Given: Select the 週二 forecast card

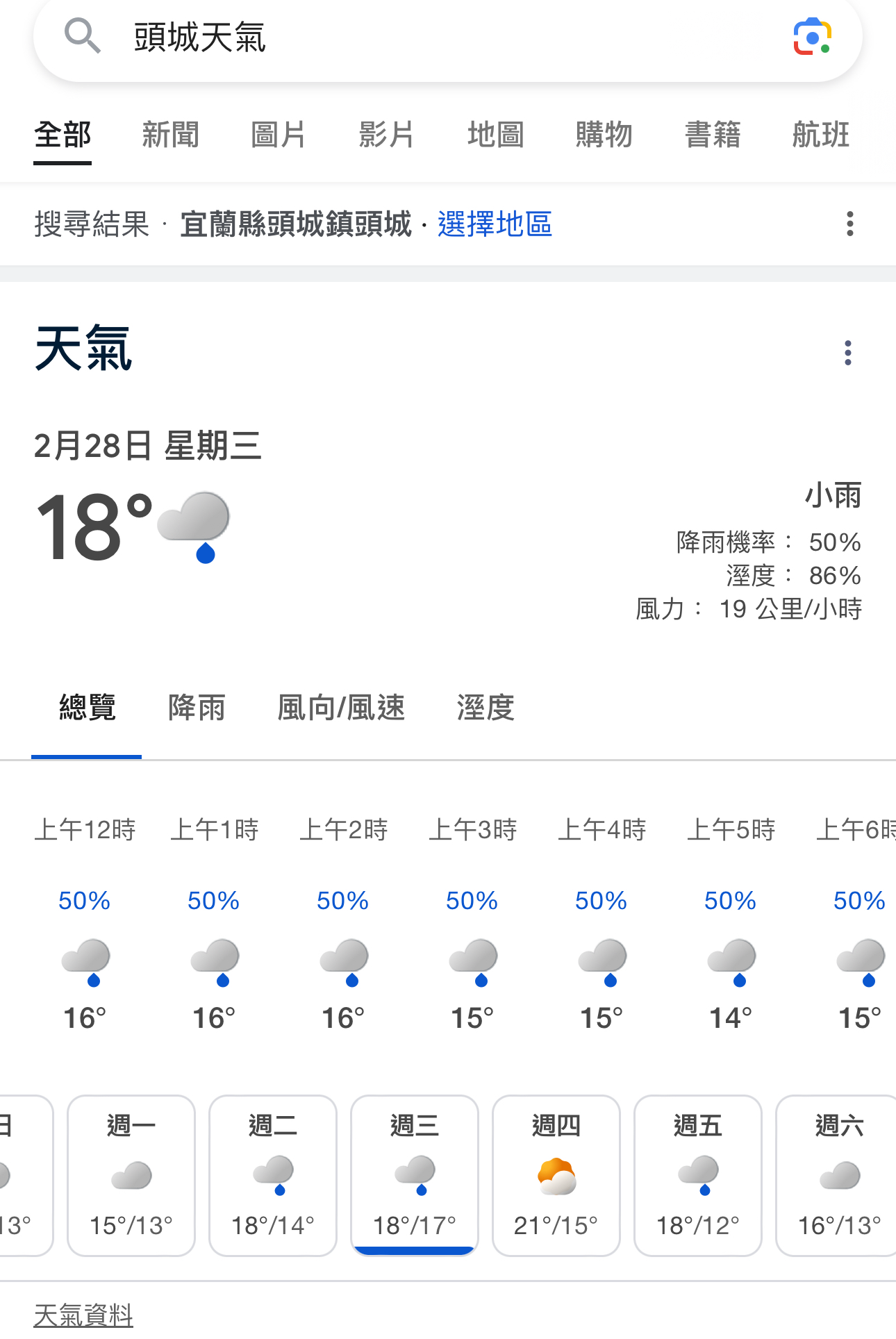Looking at the screenshot, I should [273, 1175].
